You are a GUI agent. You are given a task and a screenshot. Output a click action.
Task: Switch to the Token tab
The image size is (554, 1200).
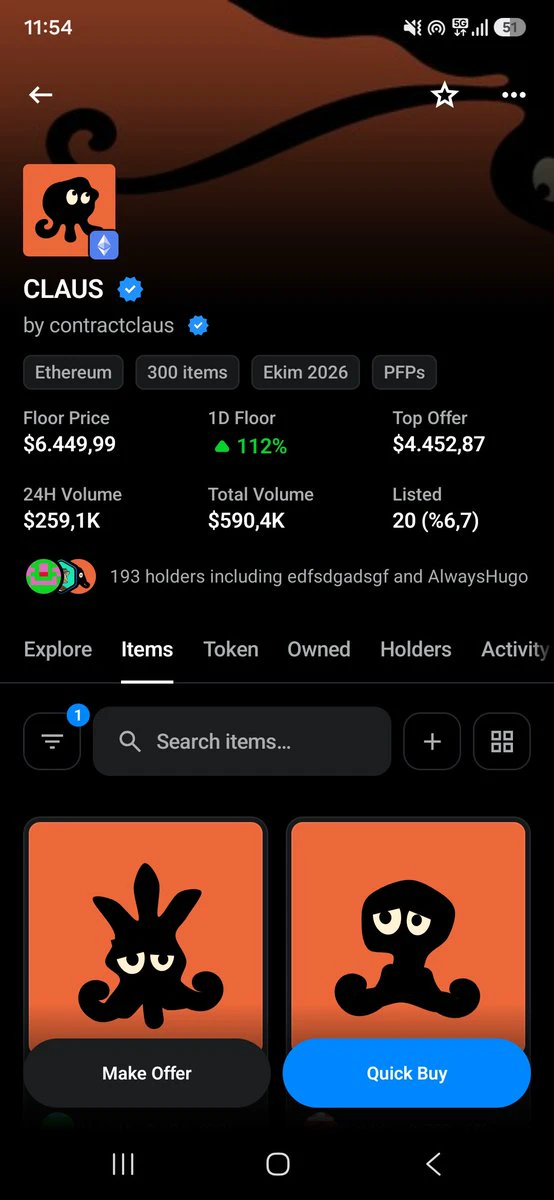tap(231, 649)
